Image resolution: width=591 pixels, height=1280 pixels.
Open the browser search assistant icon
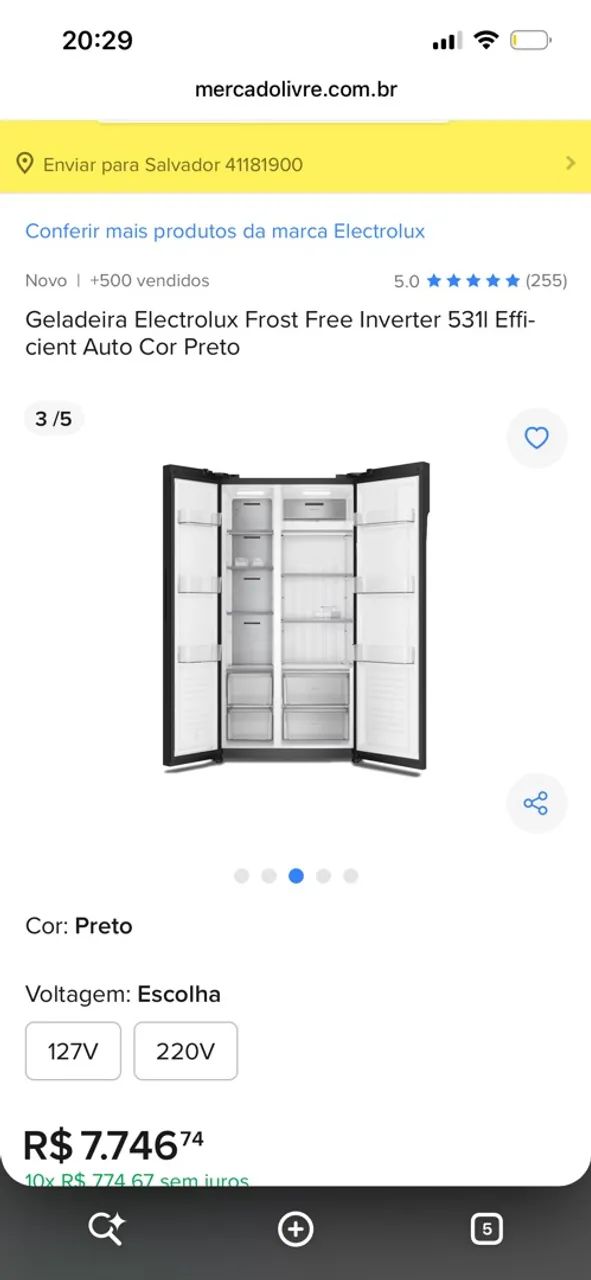(105, 1229)
